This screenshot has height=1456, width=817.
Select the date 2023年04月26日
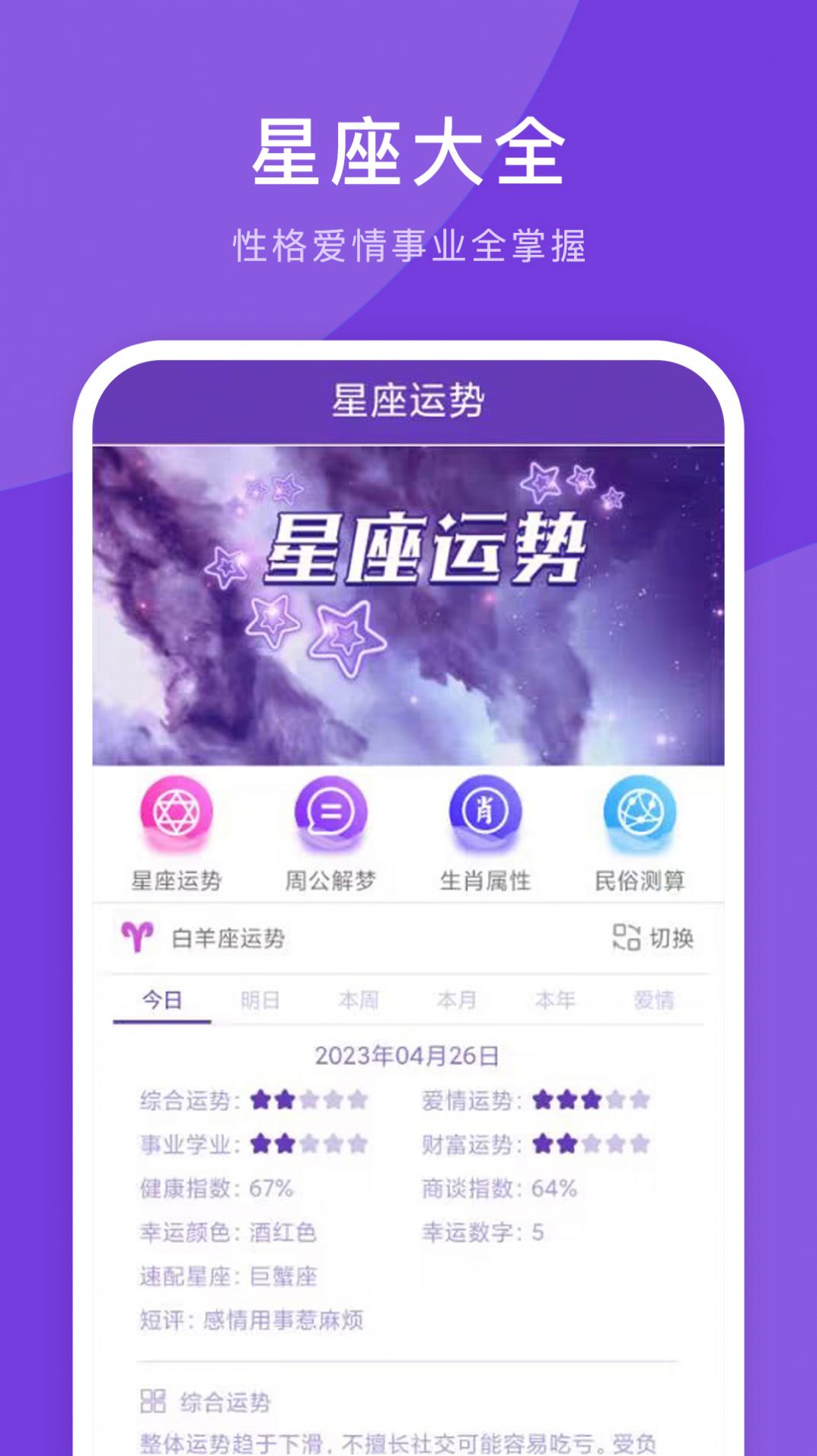(x=406, y=1055)
